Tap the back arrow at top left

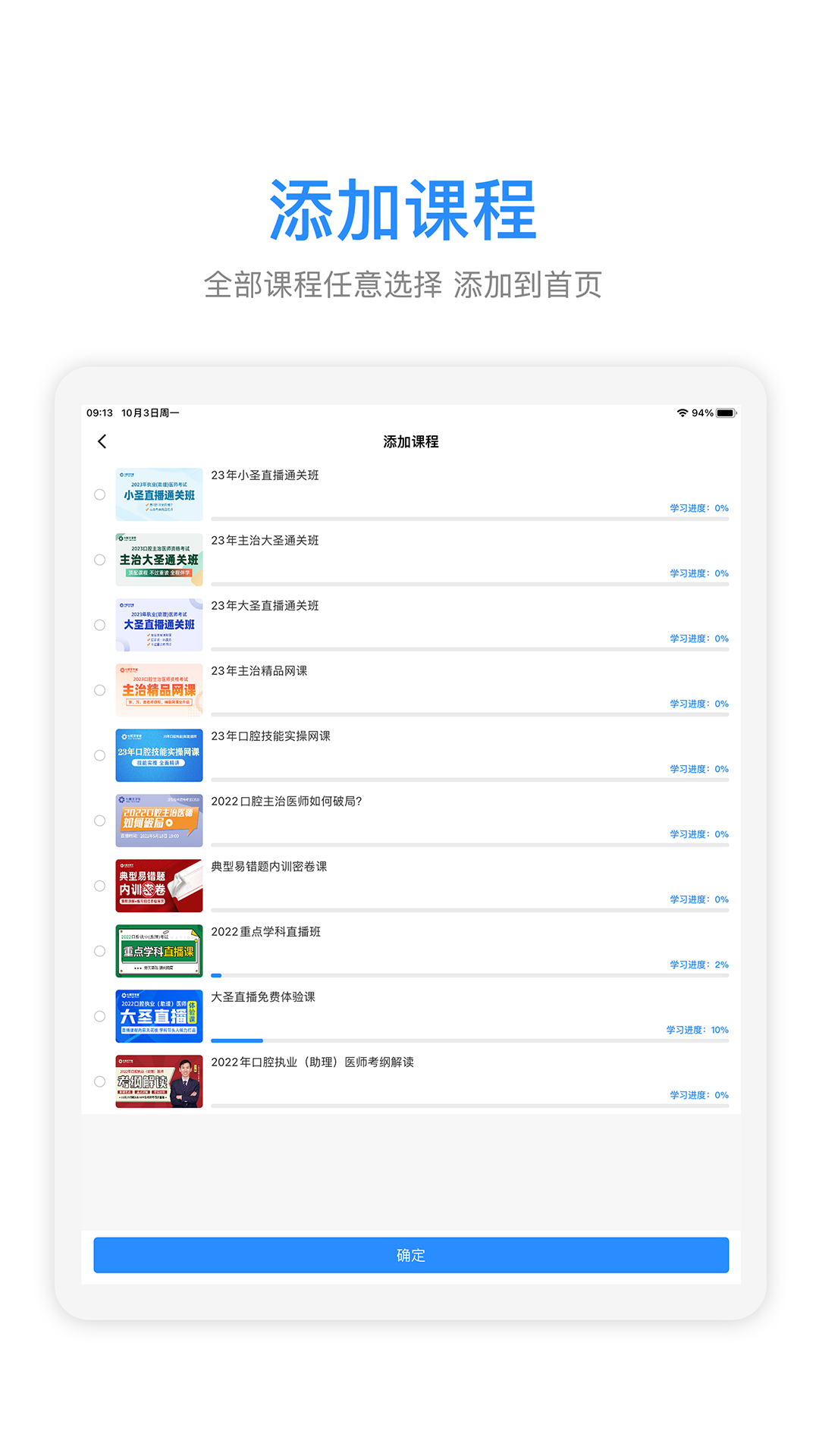[x=102, y=441]
